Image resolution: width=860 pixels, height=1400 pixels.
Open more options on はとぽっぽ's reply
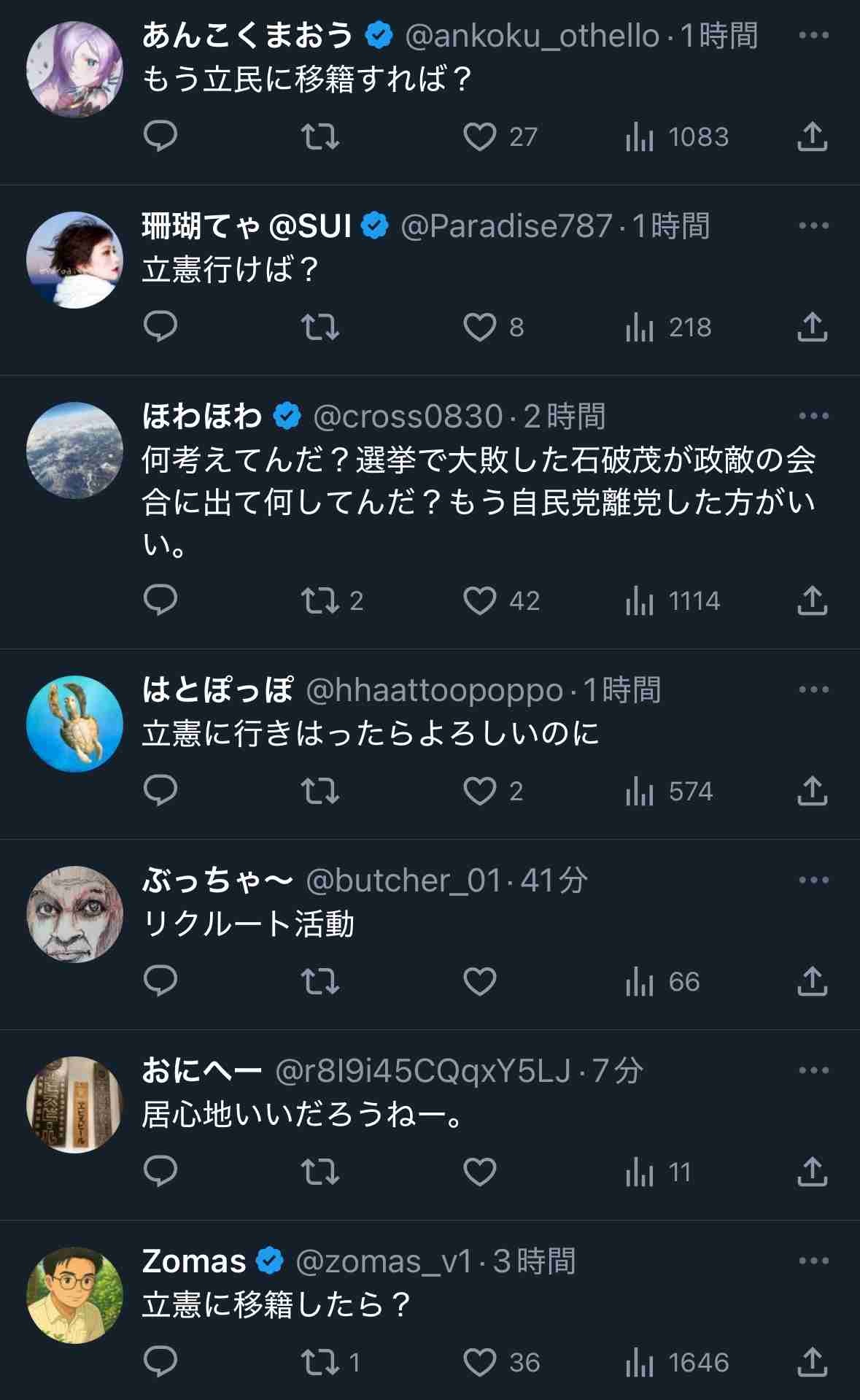[813, 689]
